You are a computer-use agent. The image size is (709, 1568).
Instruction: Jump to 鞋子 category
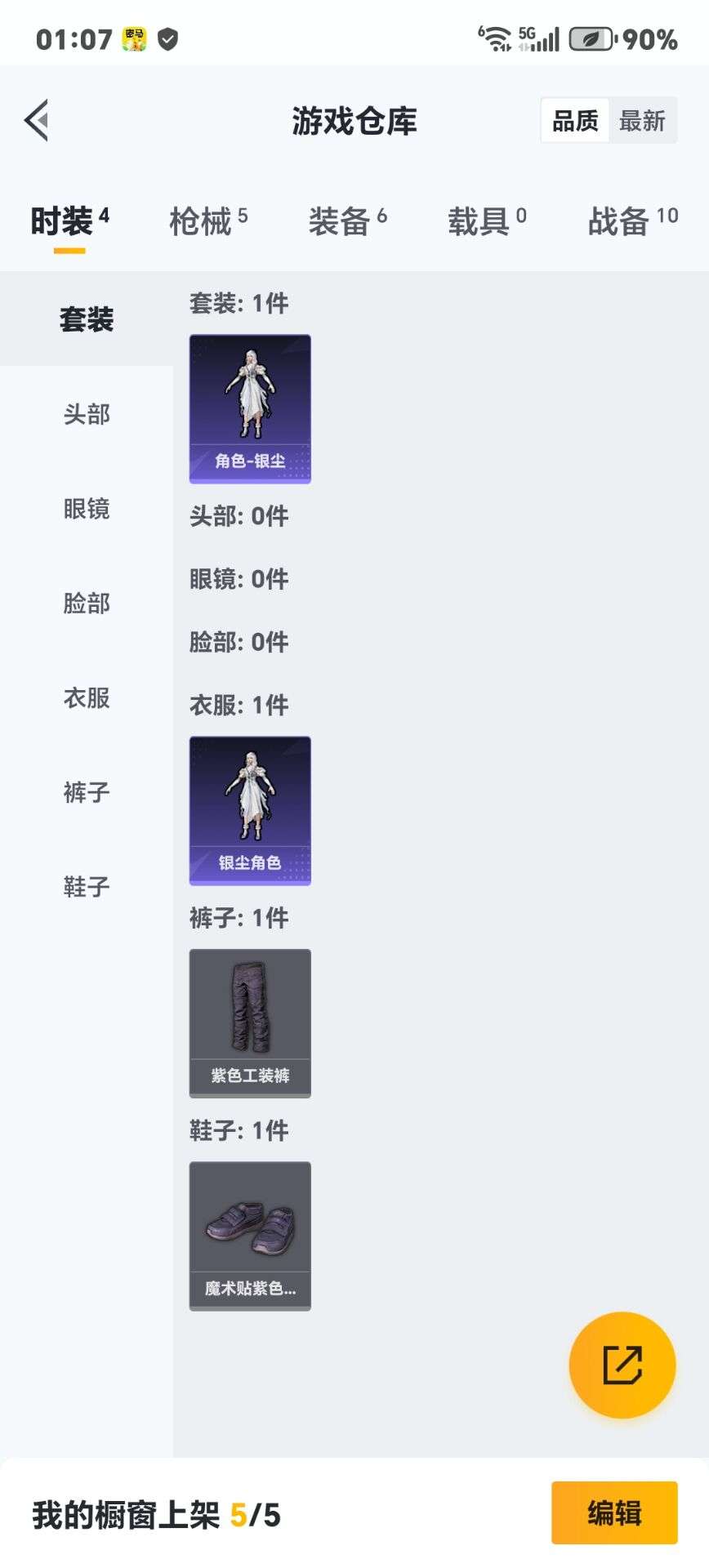(86, 887)
